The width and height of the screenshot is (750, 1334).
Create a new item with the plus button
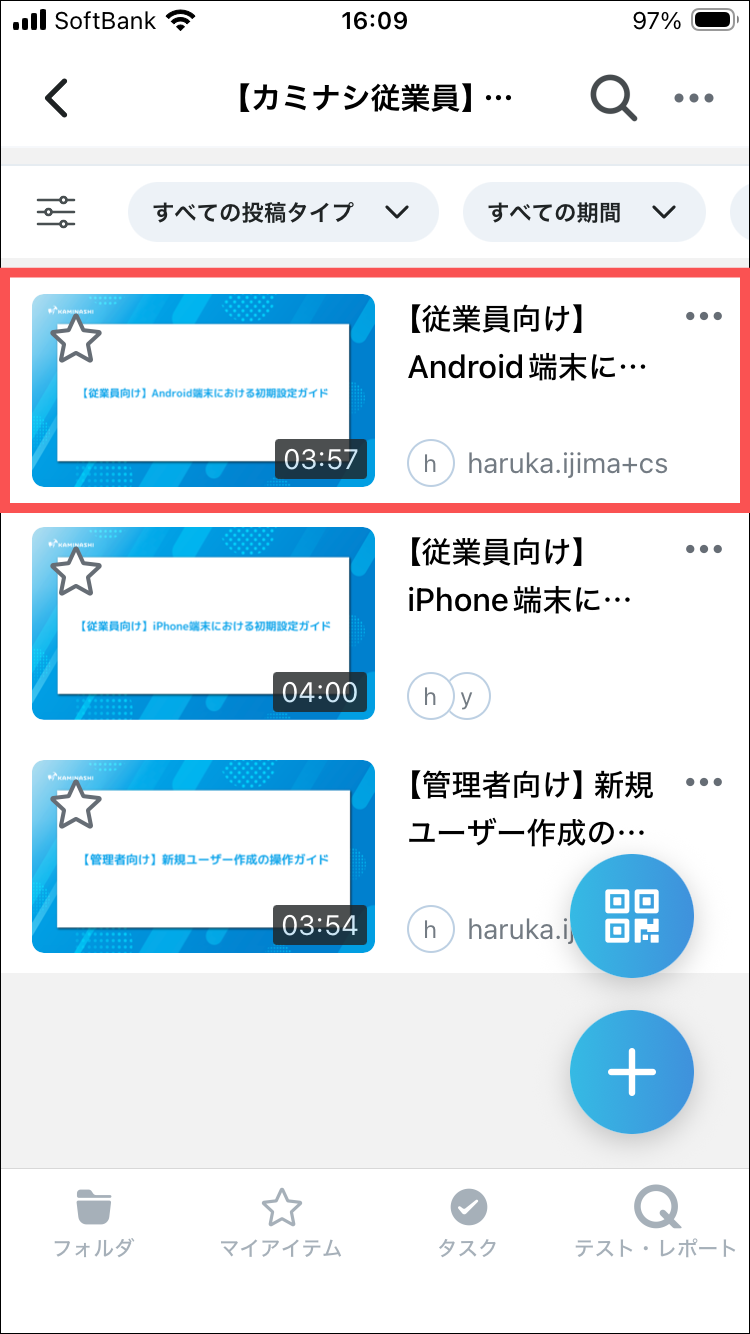click(632, 1072)
